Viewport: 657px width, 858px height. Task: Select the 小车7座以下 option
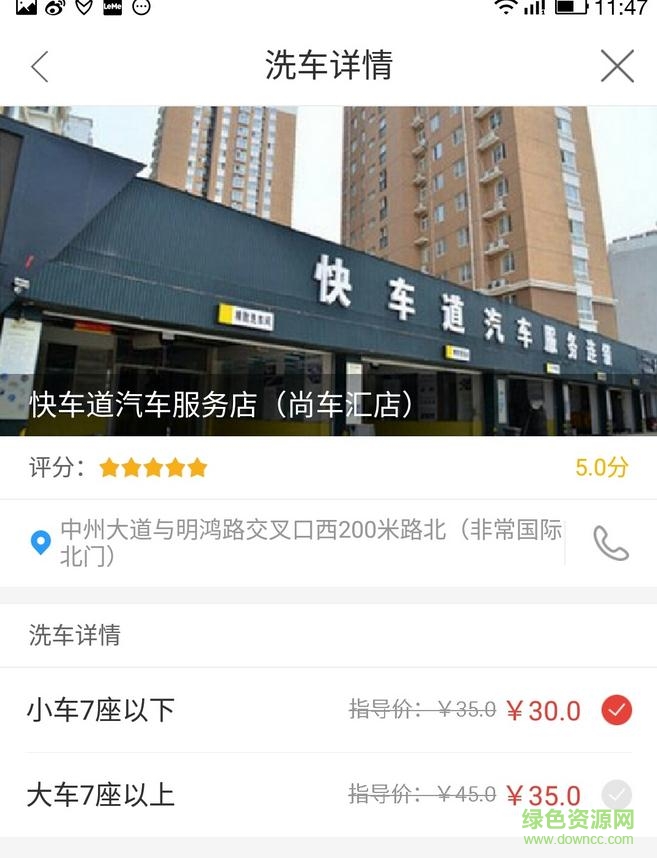[x=617, y=710]
